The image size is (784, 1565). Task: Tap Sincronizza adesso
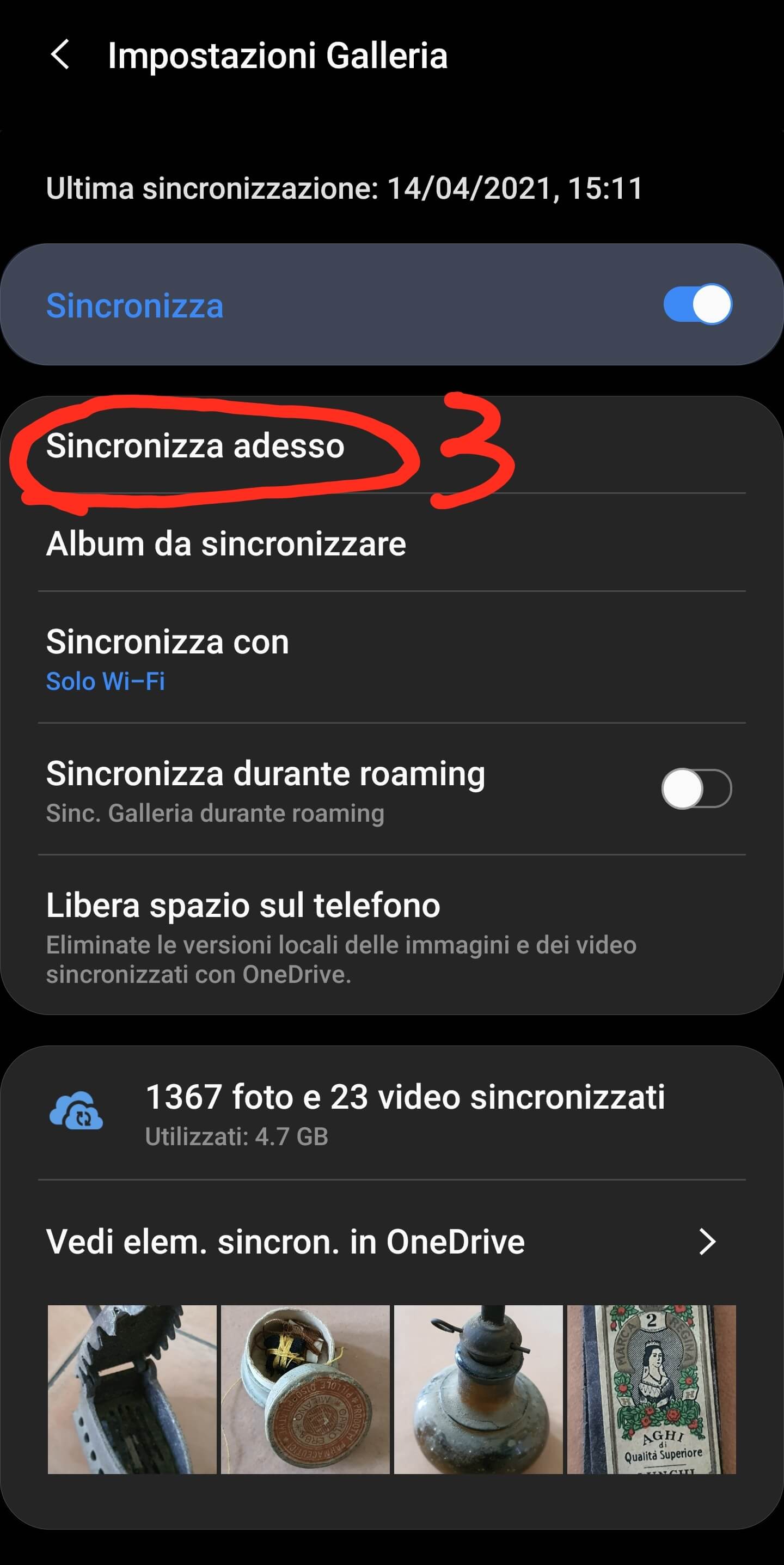pyautogui.click(x=195, y=446)
